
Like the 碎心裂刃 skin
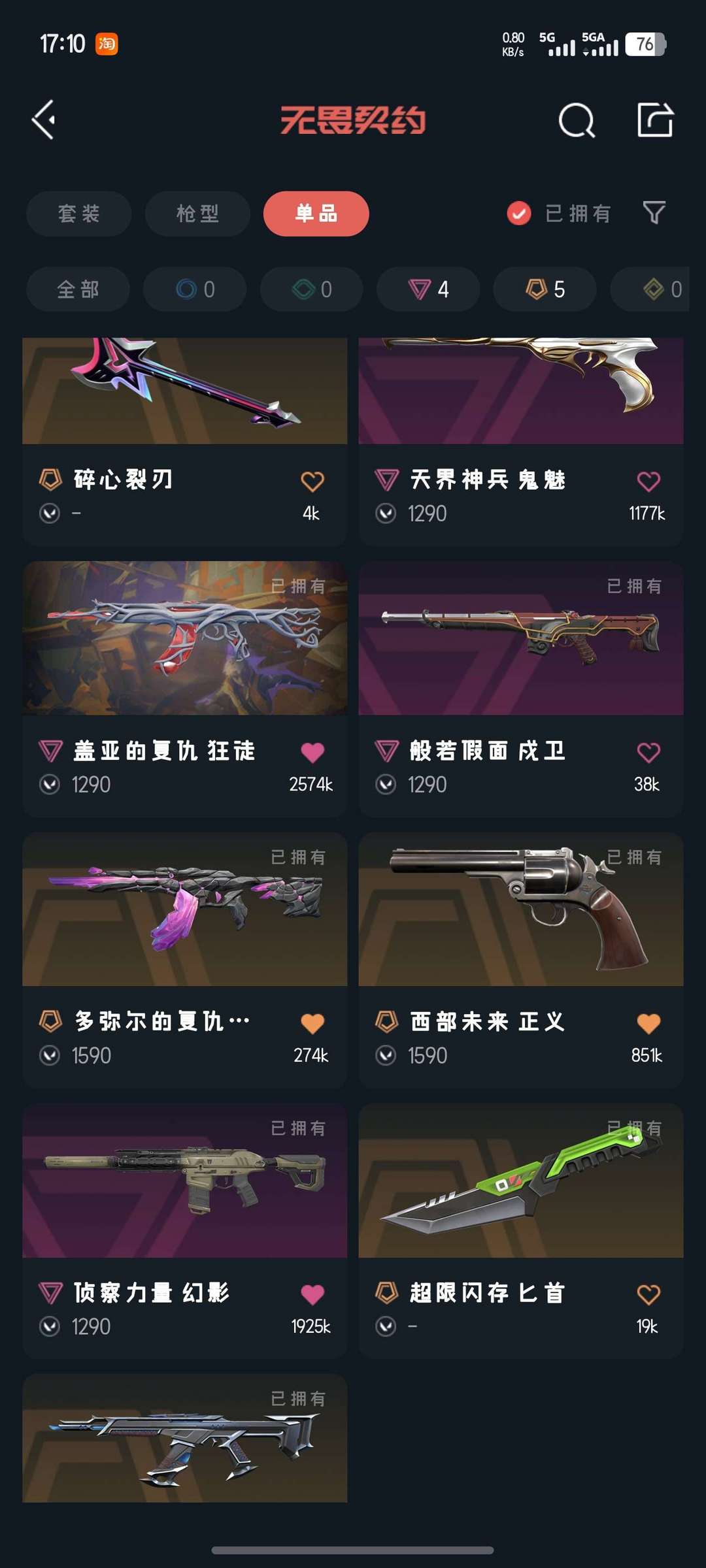click(x=312, y=482)
